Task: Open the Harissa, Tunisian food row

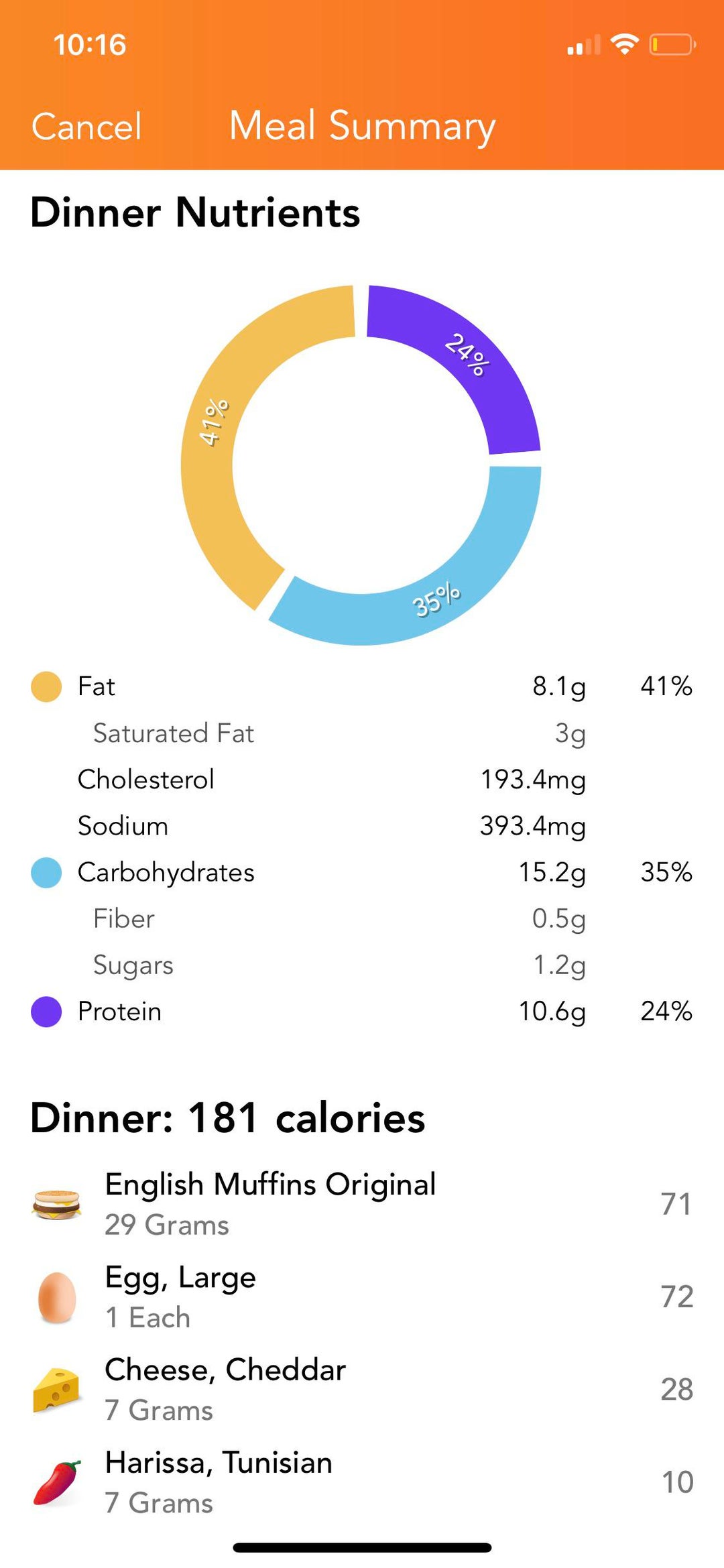Action: pos(362,1482)
